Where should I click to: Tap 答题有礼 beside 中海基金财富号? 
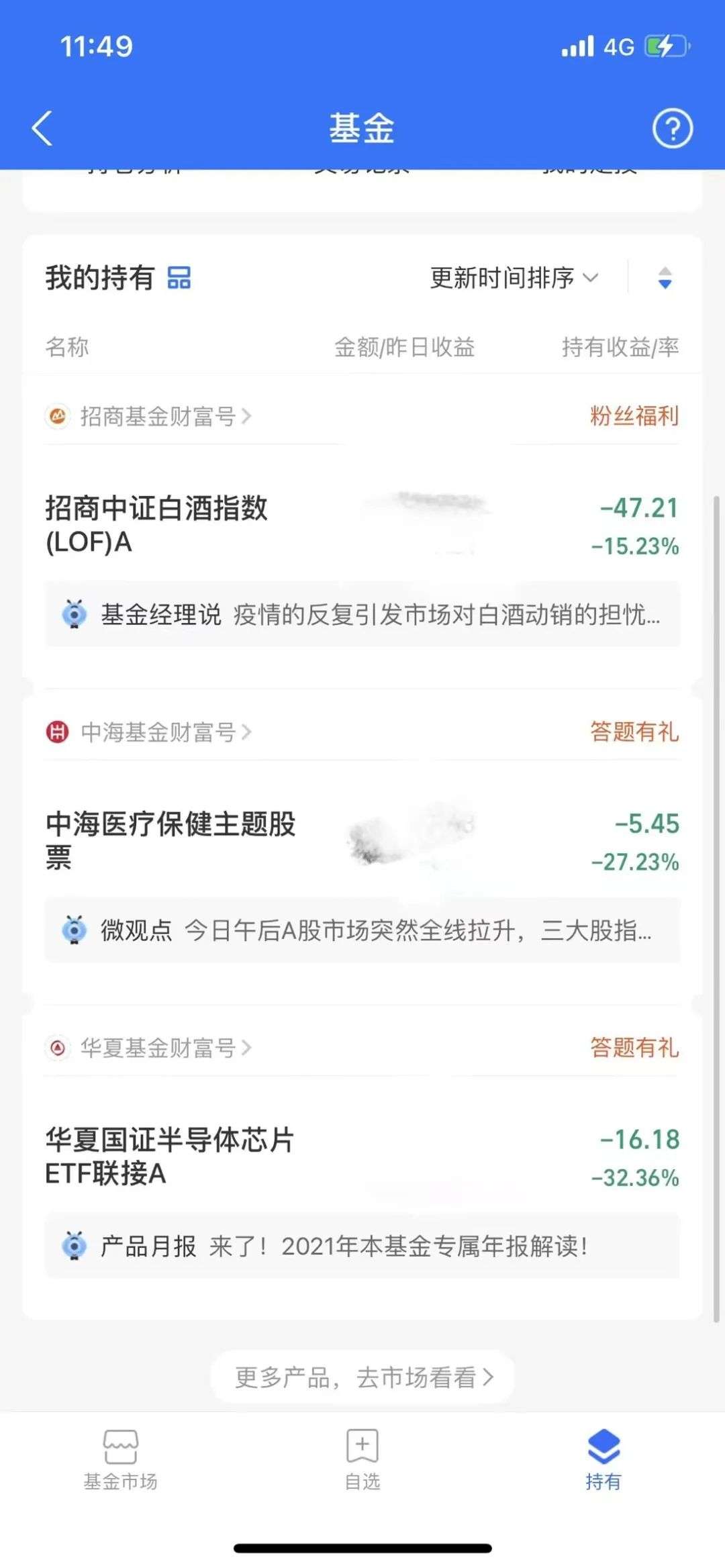pos(634,732)
